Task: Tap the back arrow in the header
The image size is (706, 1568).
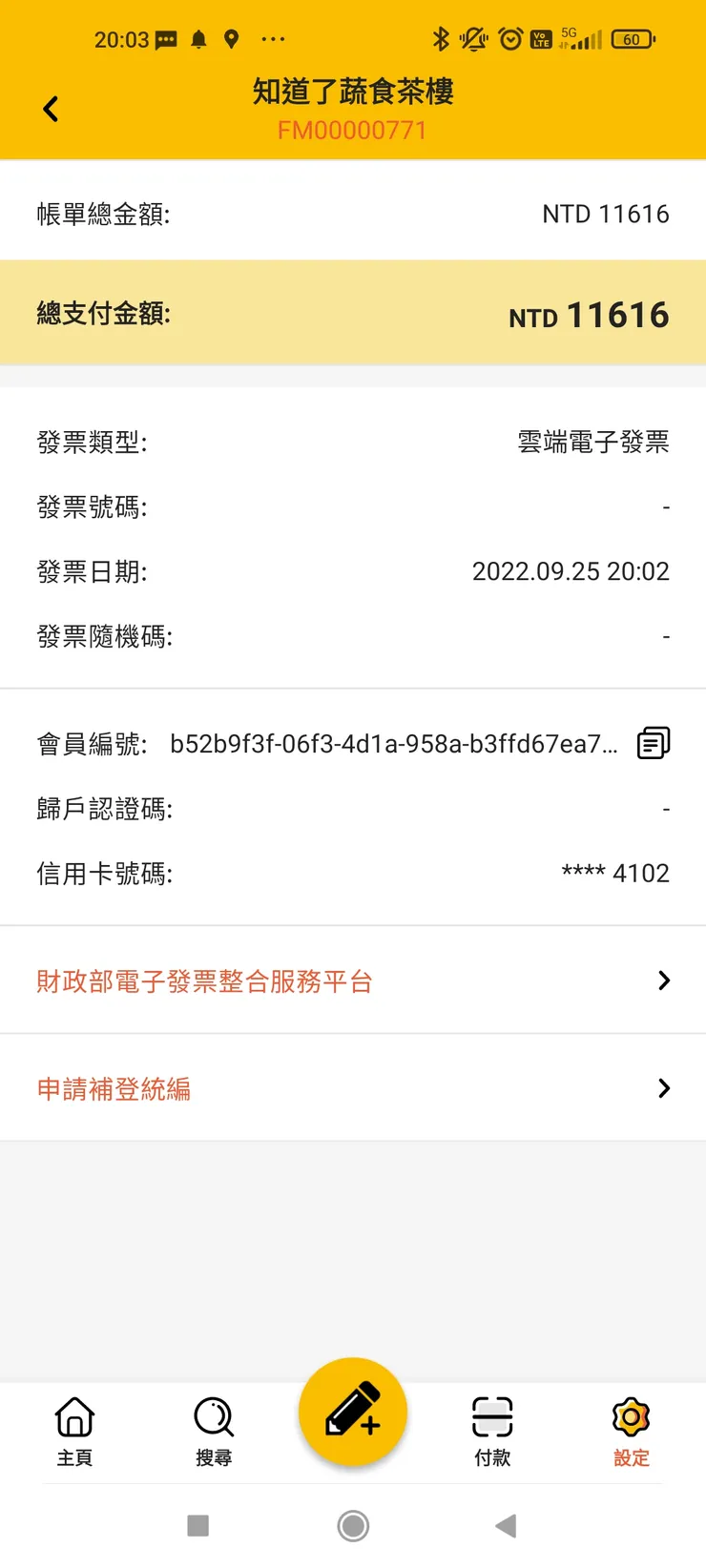Action: (50, 108)
